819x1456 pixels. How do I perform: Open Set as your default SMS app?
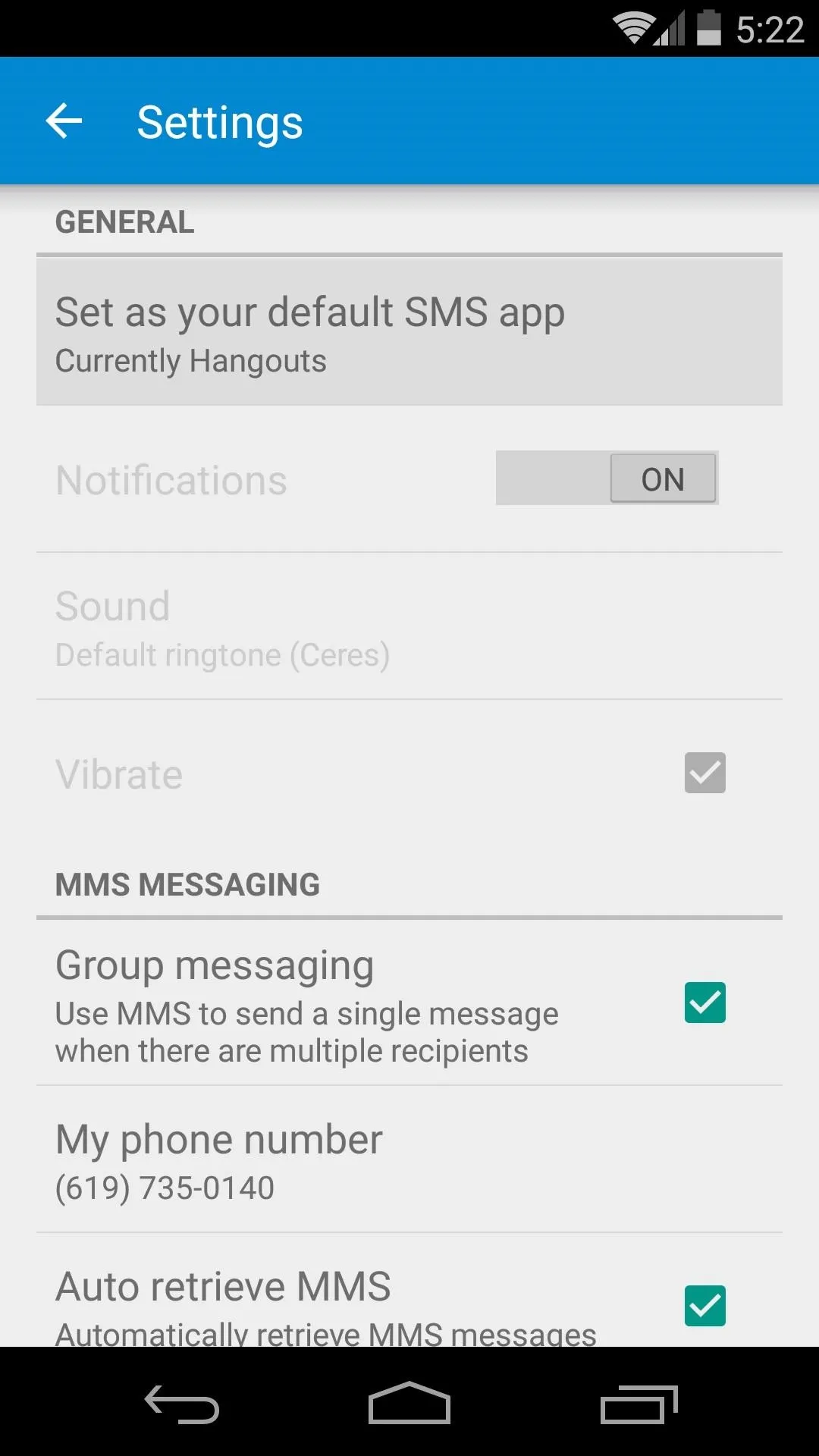tap(409, 331)
